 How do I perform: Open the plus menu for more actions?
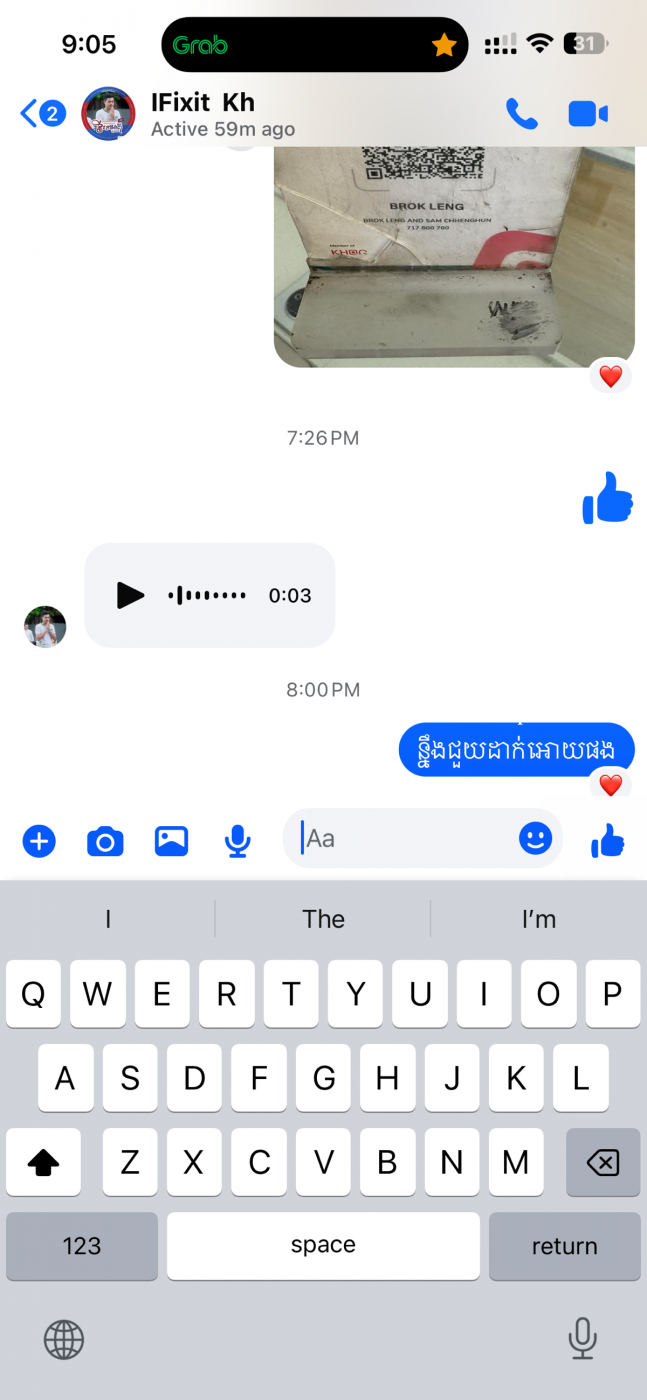point(39,841)
